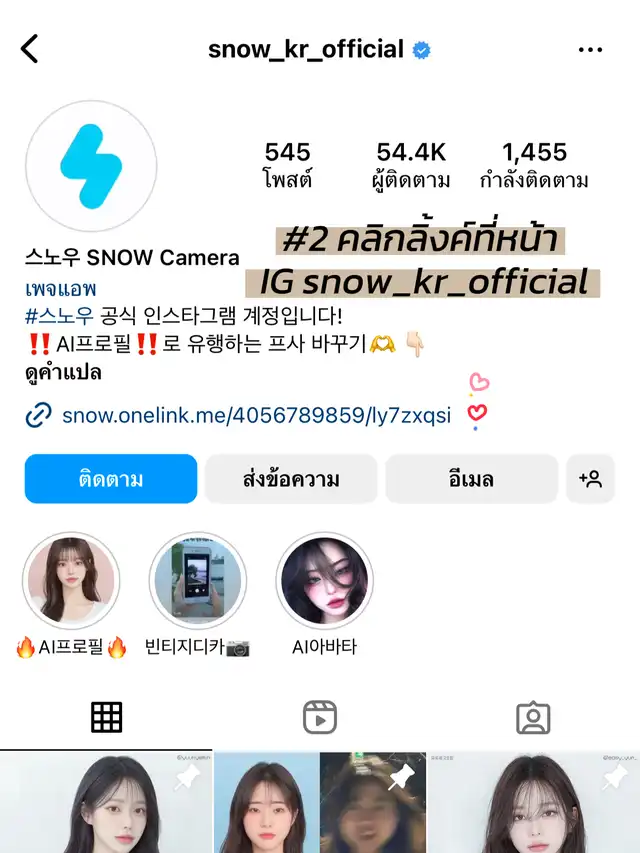Tap ส่งข้อความ to send a message
Image resolution: width=640 pixels, height=853 pixels.
coord(291,479)
